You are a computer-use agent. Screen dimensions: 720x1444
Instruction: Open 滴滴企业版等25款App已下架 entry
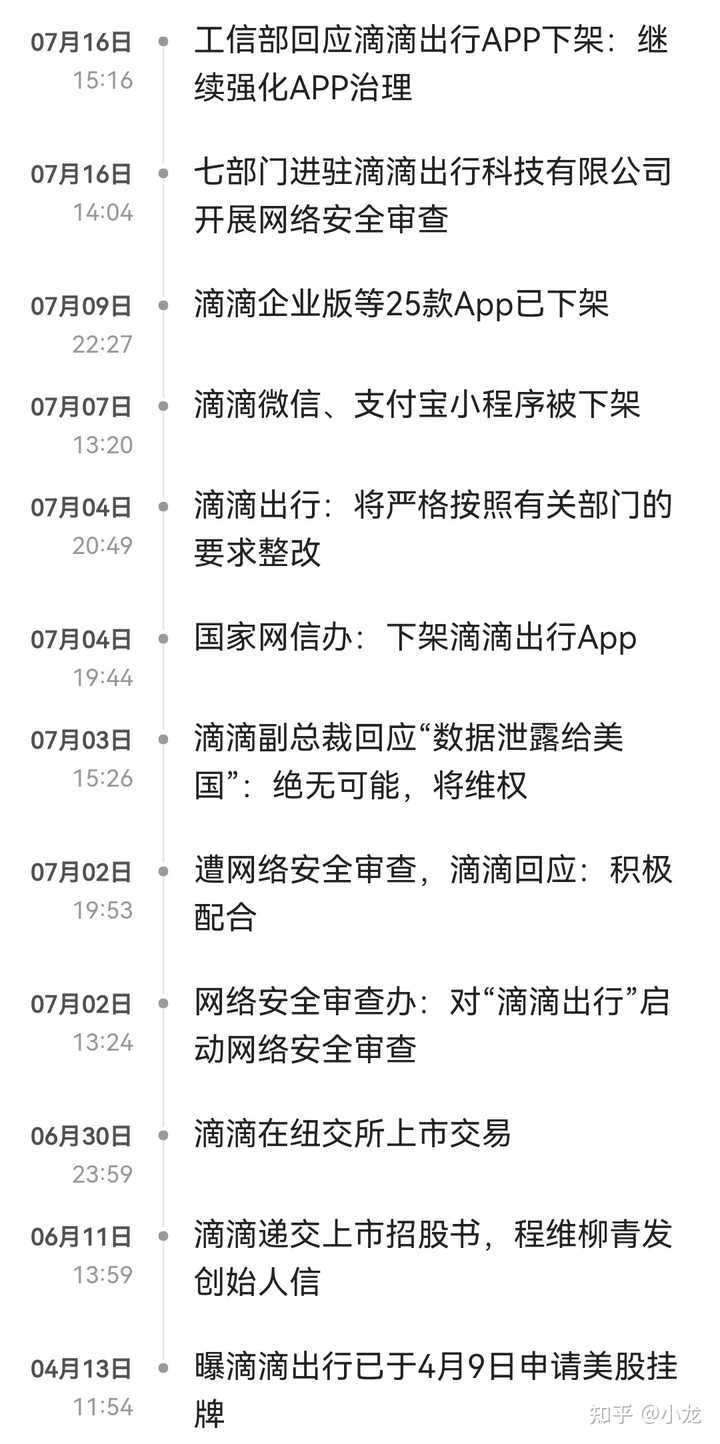pyautogui.click(x=402, y=305)
